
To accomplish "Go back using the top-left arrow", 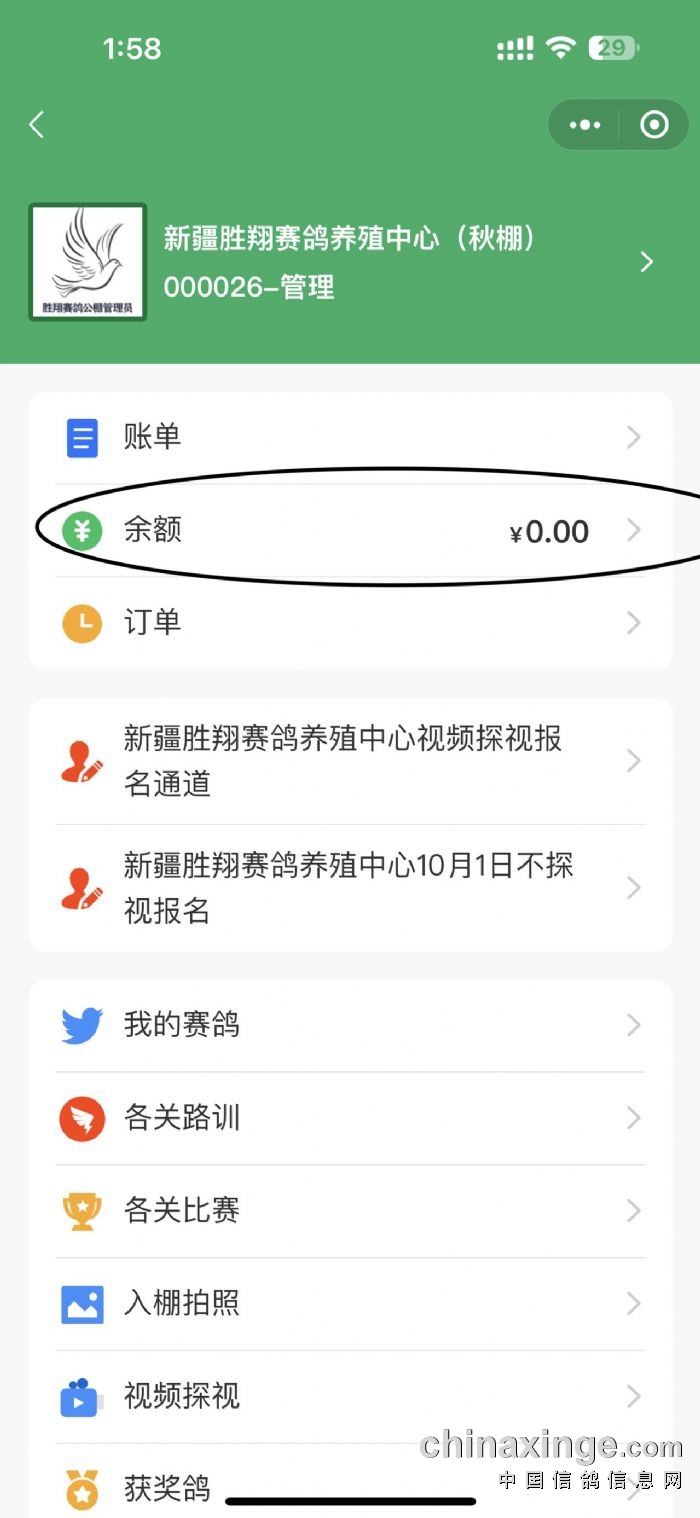I will coord(37,125).
